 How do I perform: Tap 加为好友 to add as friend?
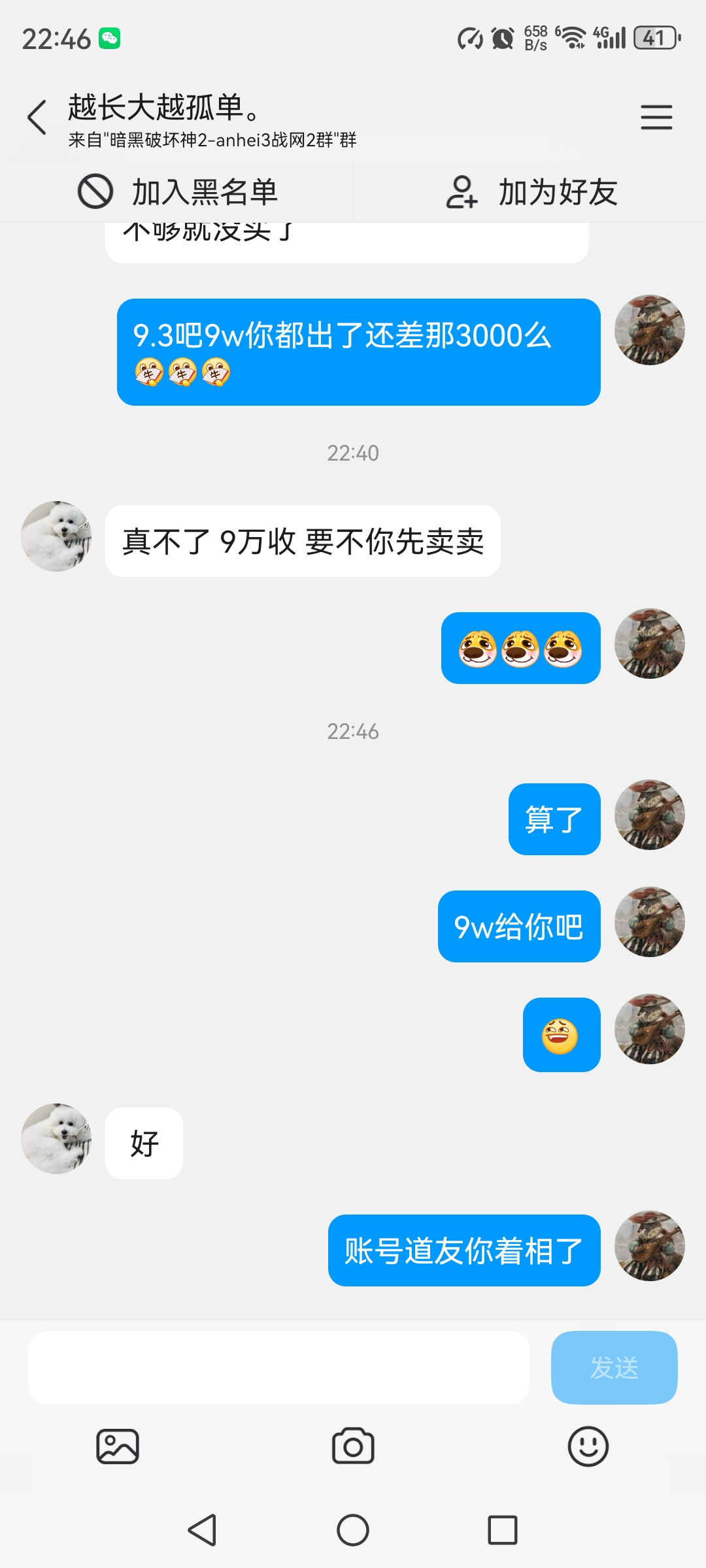pos(531,192)
